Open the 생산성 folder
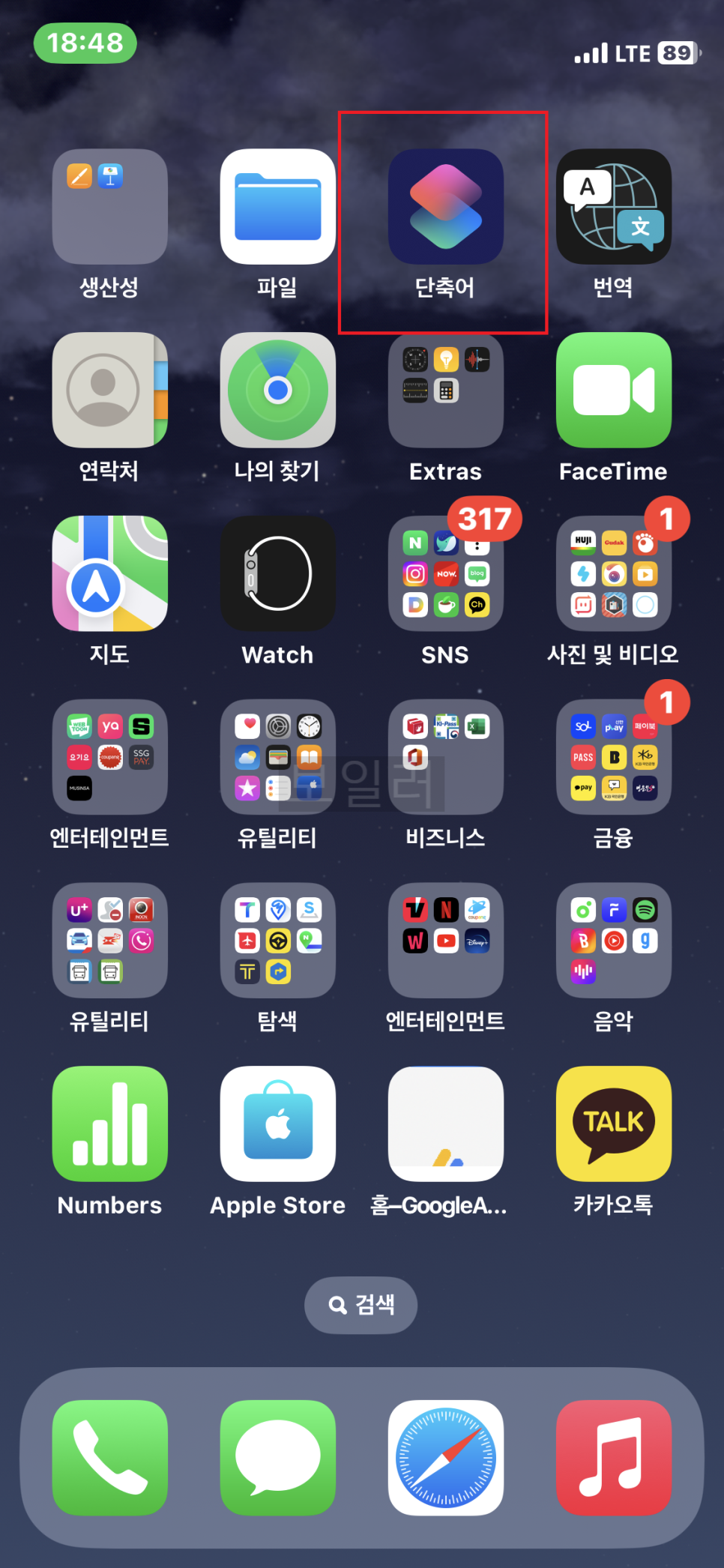Image resolution: width=724 pixels, height=1568 pixels. [x=110, y=207]
